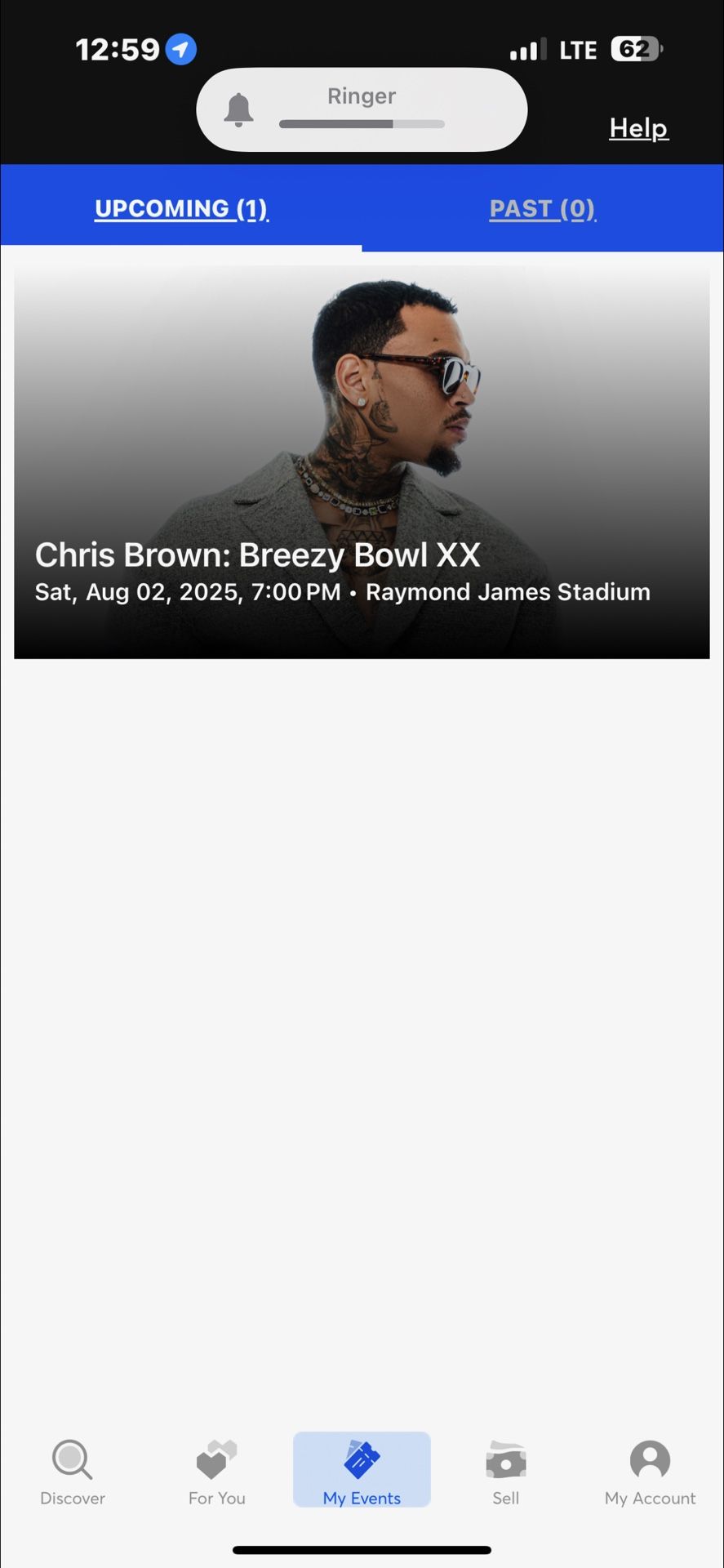Tap the bell icon in the Ringer overlay
Image resolution: width=724 pixels, height=1568 pixels.
tap(239, 109)
